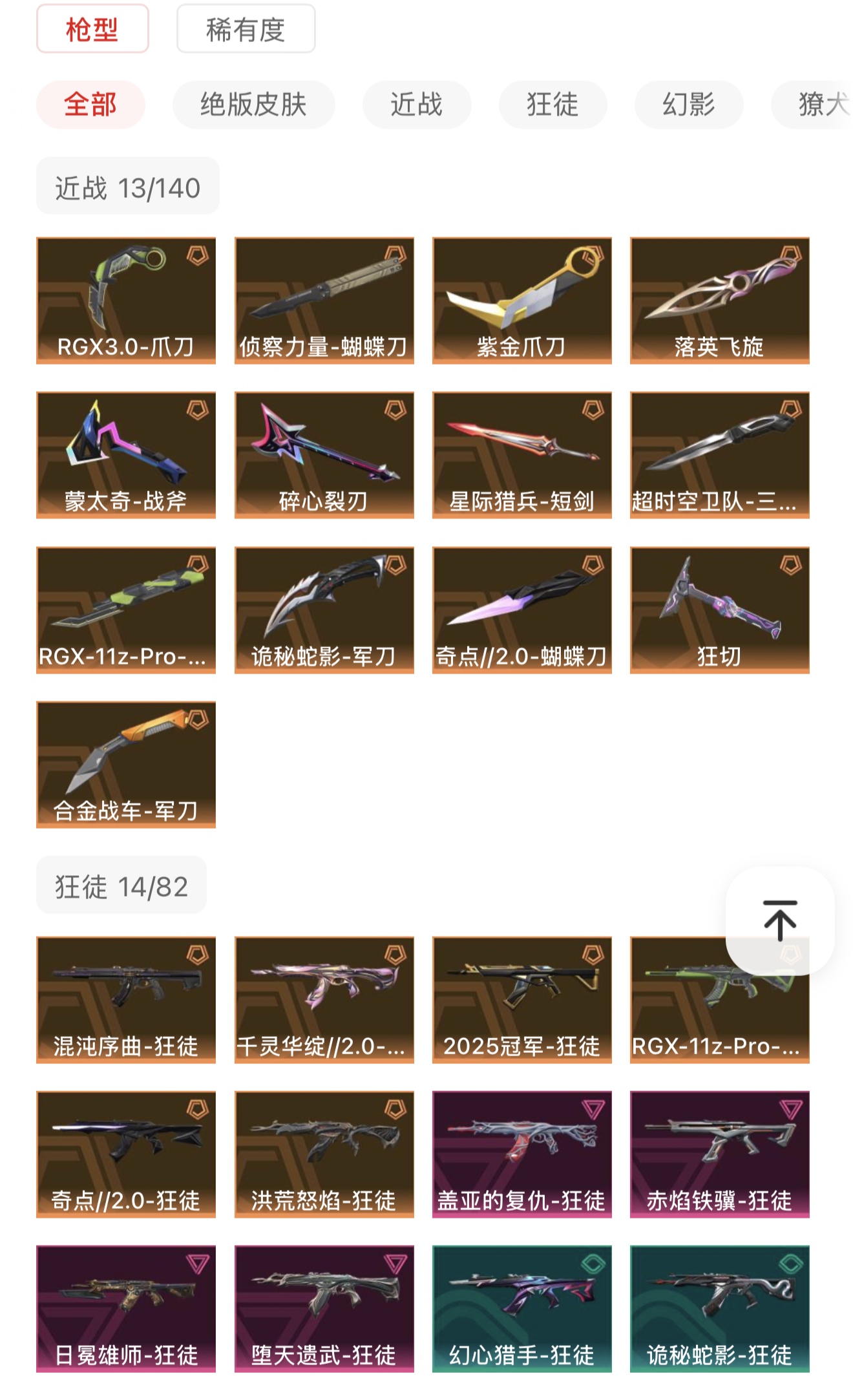Open the 紫金爪刀 skin tile
The height and width of the screenshot is (1400, 853).
click(521, 301)
